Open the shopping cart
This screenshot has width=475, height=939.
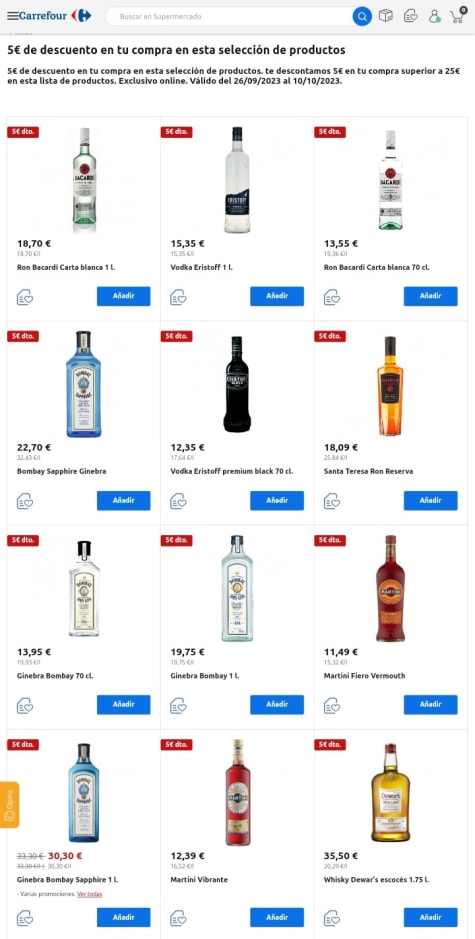click(x=458, y=15)
